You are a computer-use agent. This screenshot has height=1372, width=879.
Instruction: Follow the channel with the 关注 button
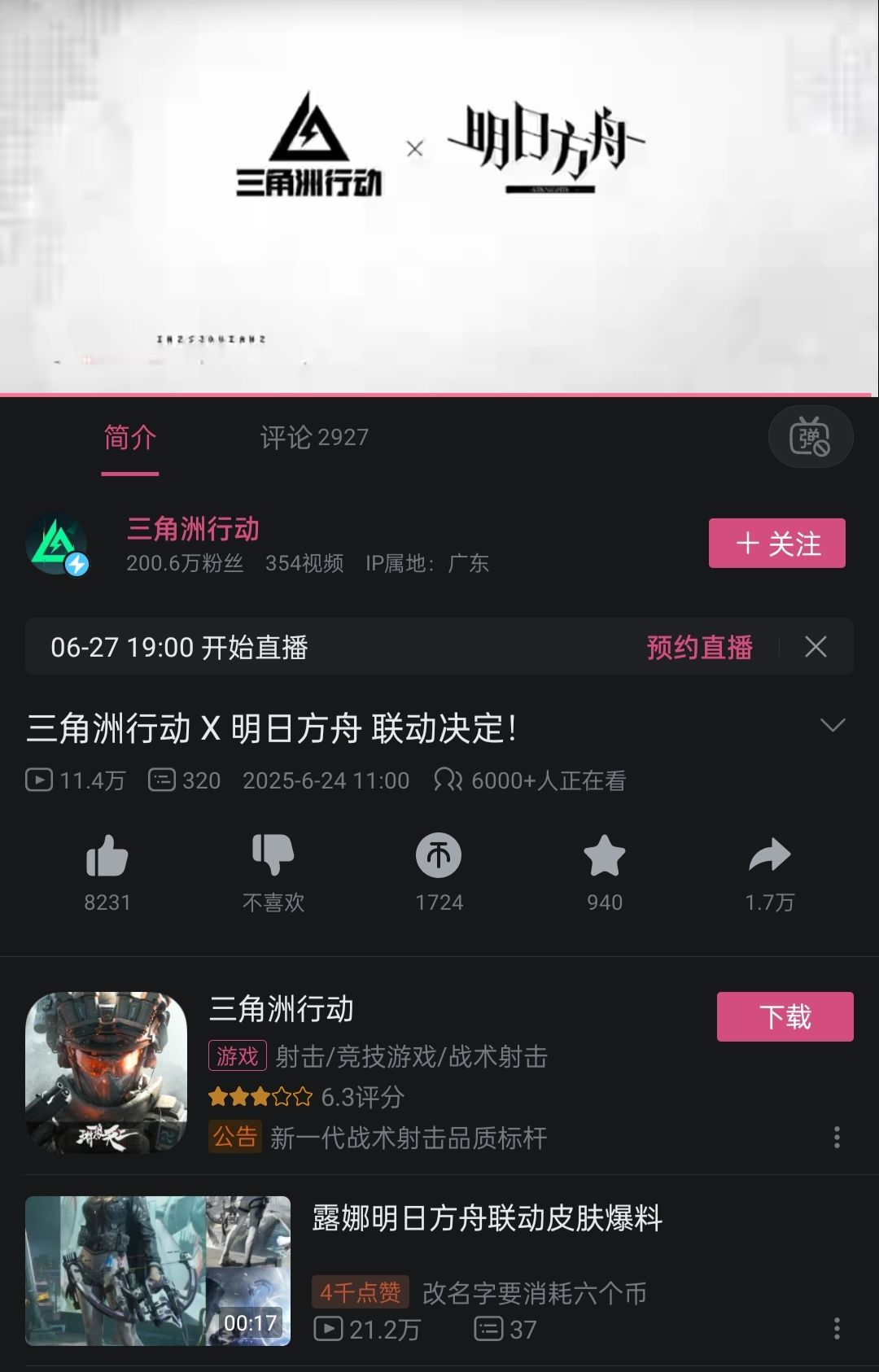click(776, 543)
